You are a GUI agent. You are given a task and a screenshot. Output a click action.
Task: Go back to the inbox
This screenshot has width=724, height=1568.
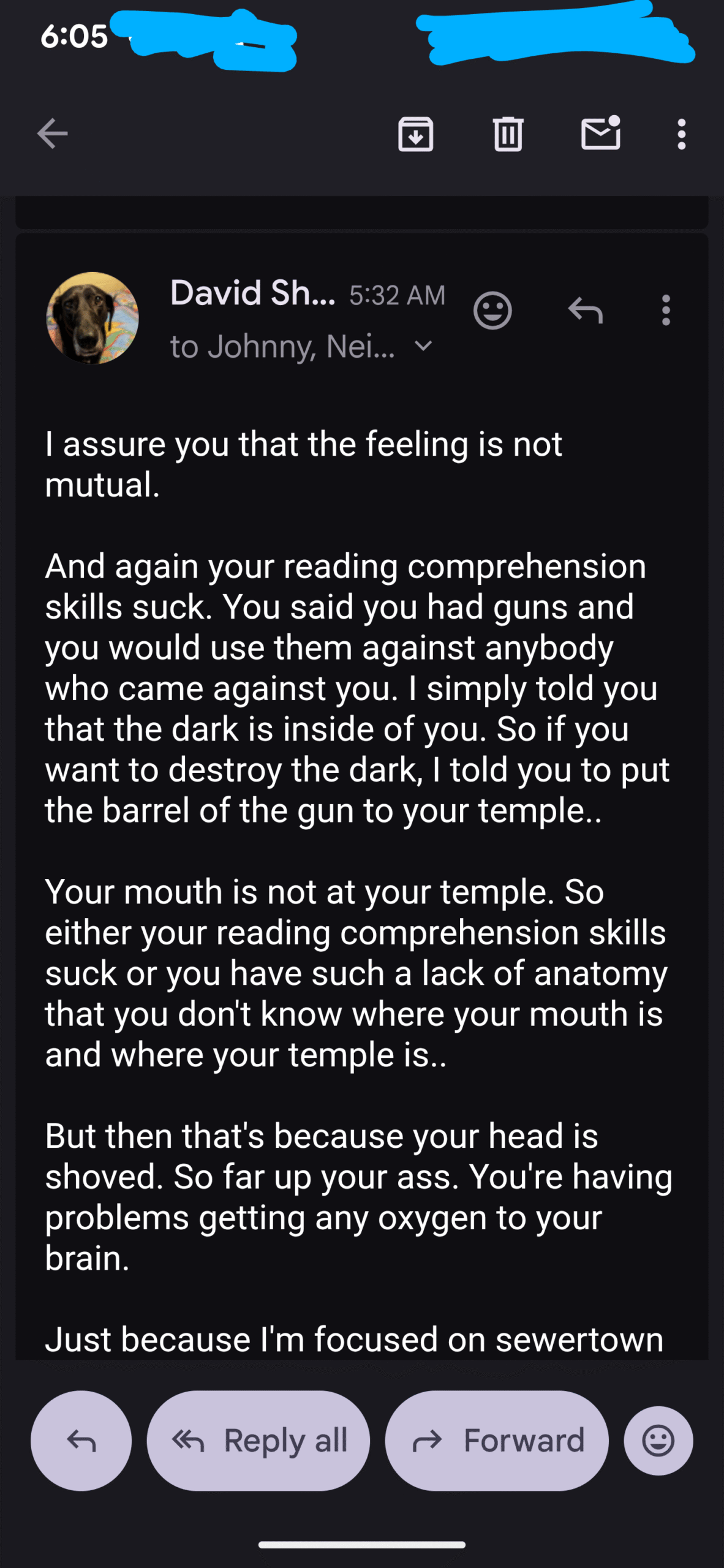tap(52, 134)
